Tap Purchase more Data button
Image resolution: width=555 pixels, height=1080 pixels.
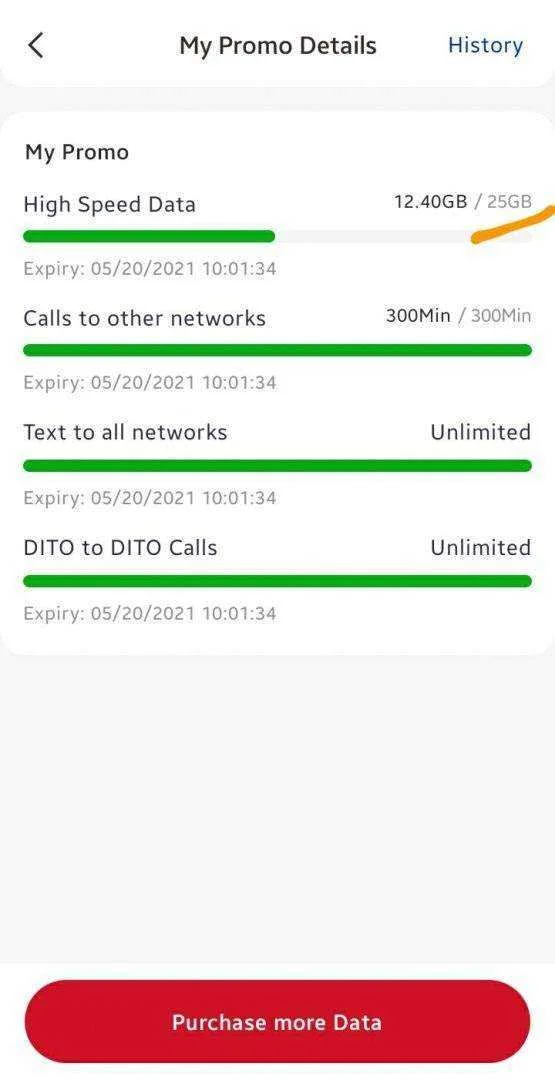click(x=277, y=1021)
